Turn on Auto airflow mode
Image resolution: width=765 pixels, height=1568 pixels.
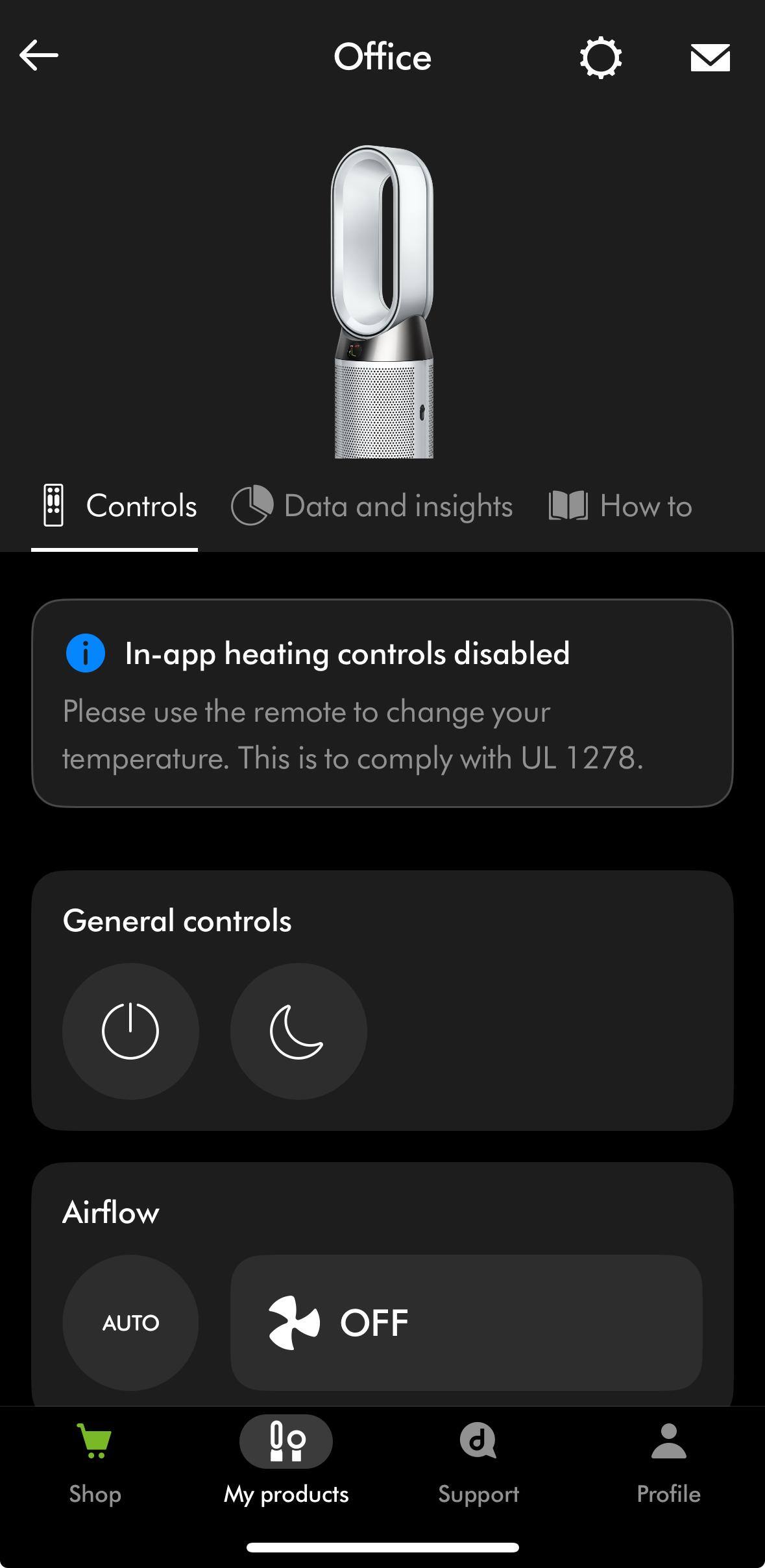[x=130, y=1322]
